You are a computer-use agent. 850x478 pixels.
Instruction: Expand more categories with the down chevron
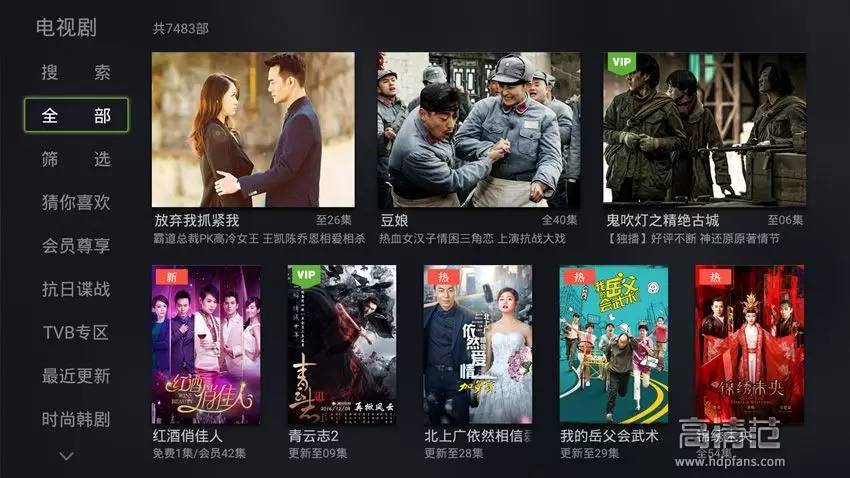pyautogui.click(x=67, y=456)
